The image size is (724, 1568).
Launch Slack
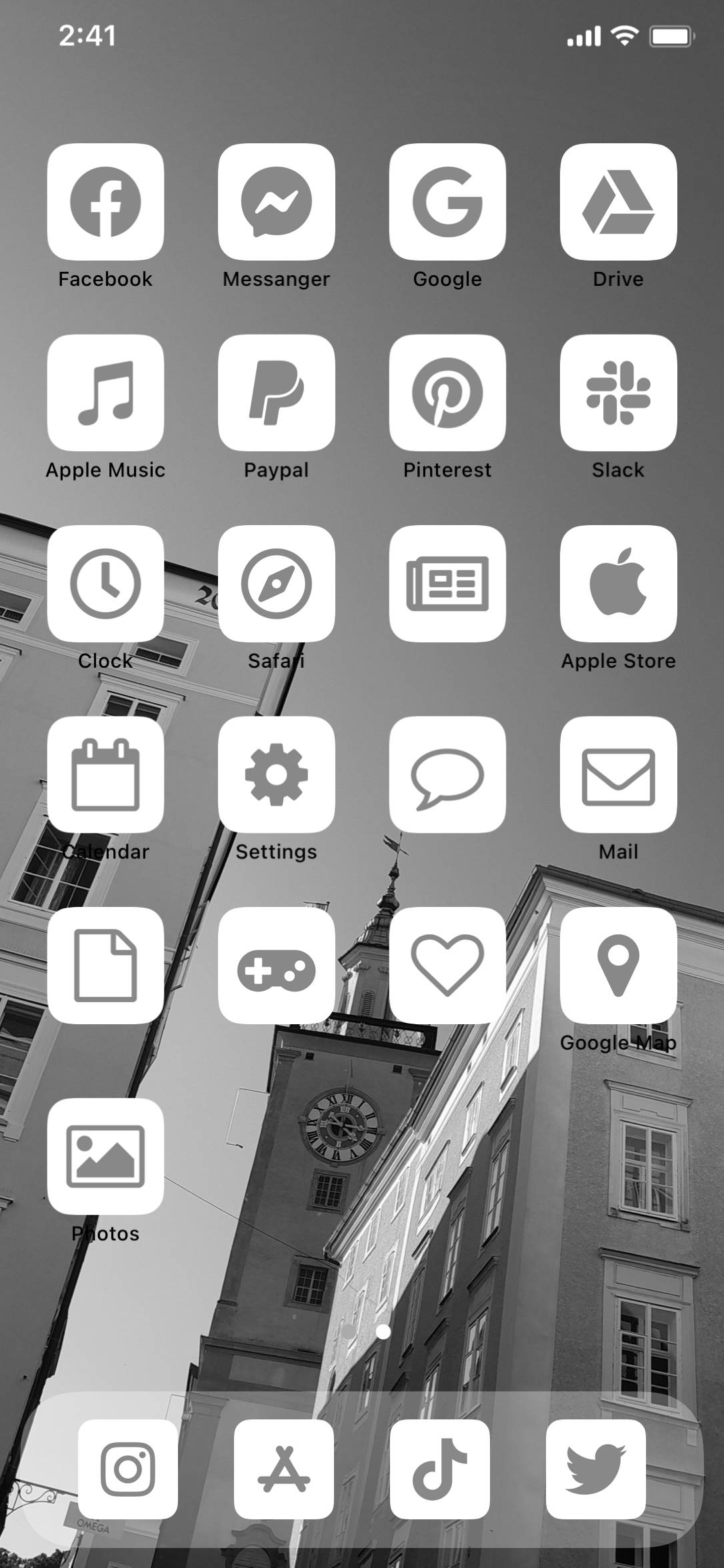[618, 392]
